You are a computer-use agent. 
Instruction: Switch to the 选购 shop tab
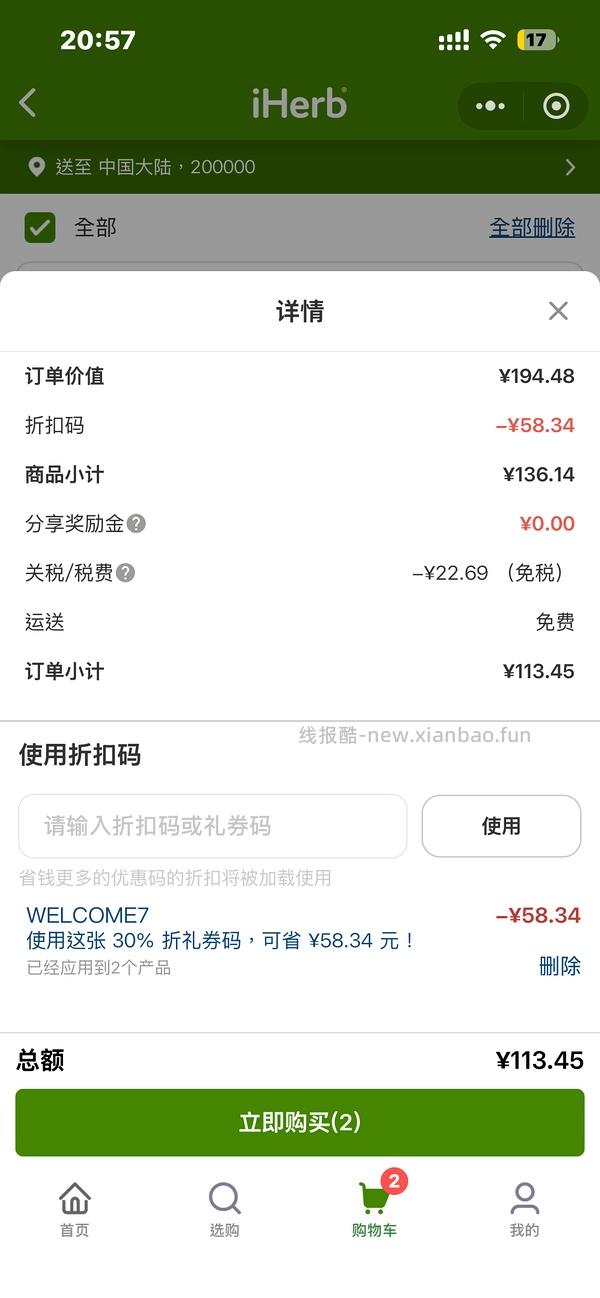[225, 1208]
